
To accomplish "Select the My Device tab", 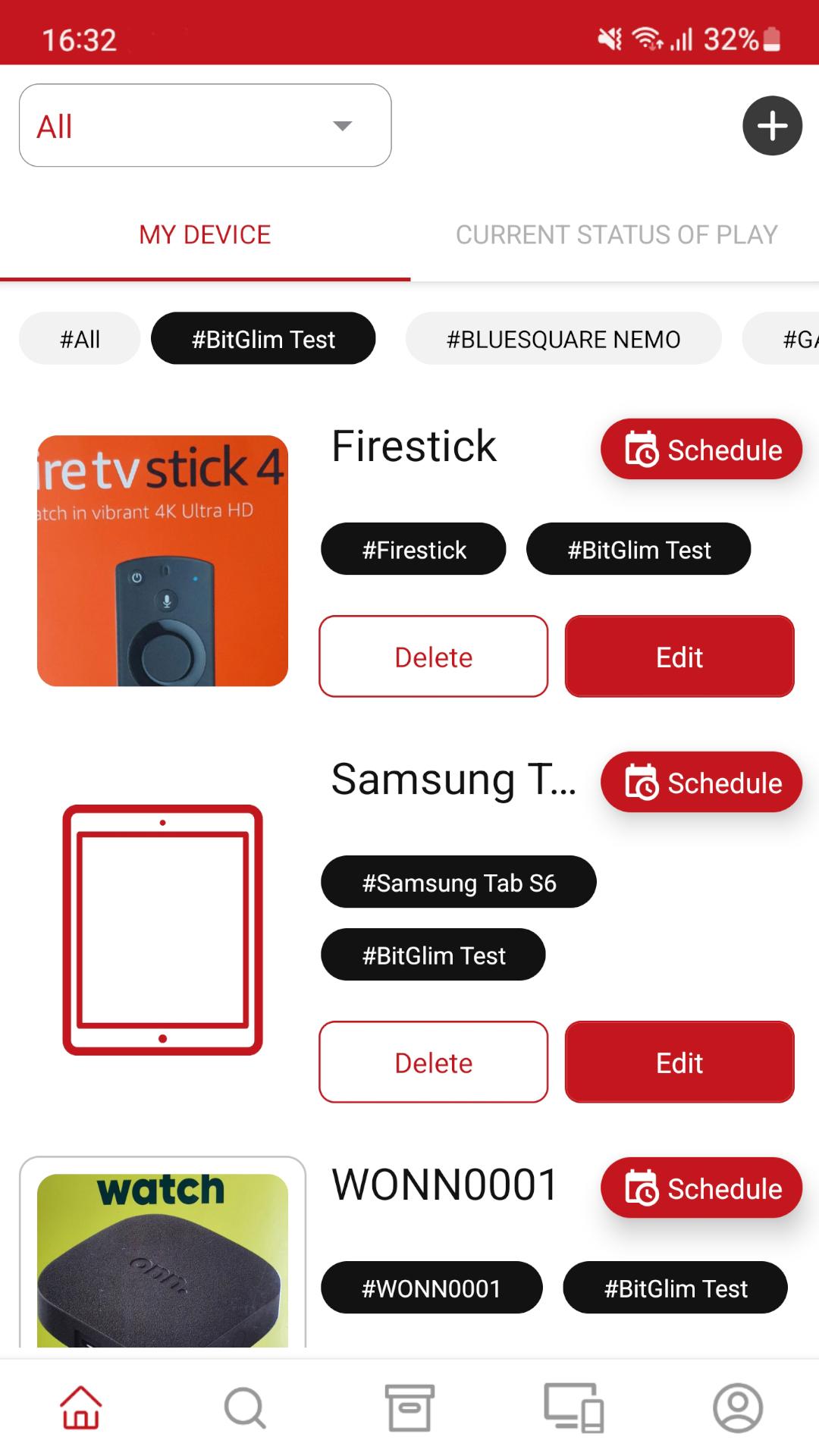I will (205, 234).
